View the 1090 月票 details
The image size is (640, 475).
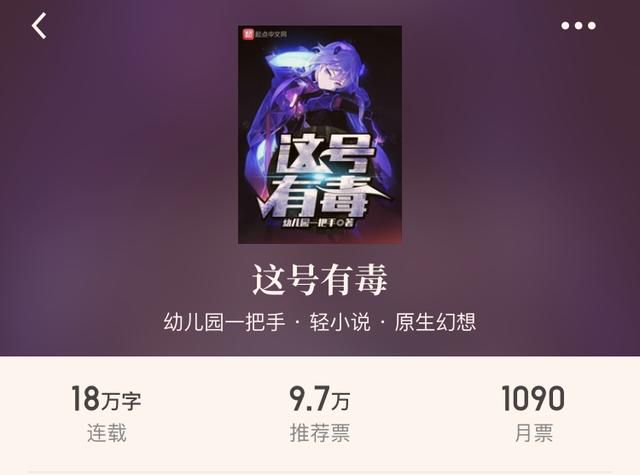point(532,415)
